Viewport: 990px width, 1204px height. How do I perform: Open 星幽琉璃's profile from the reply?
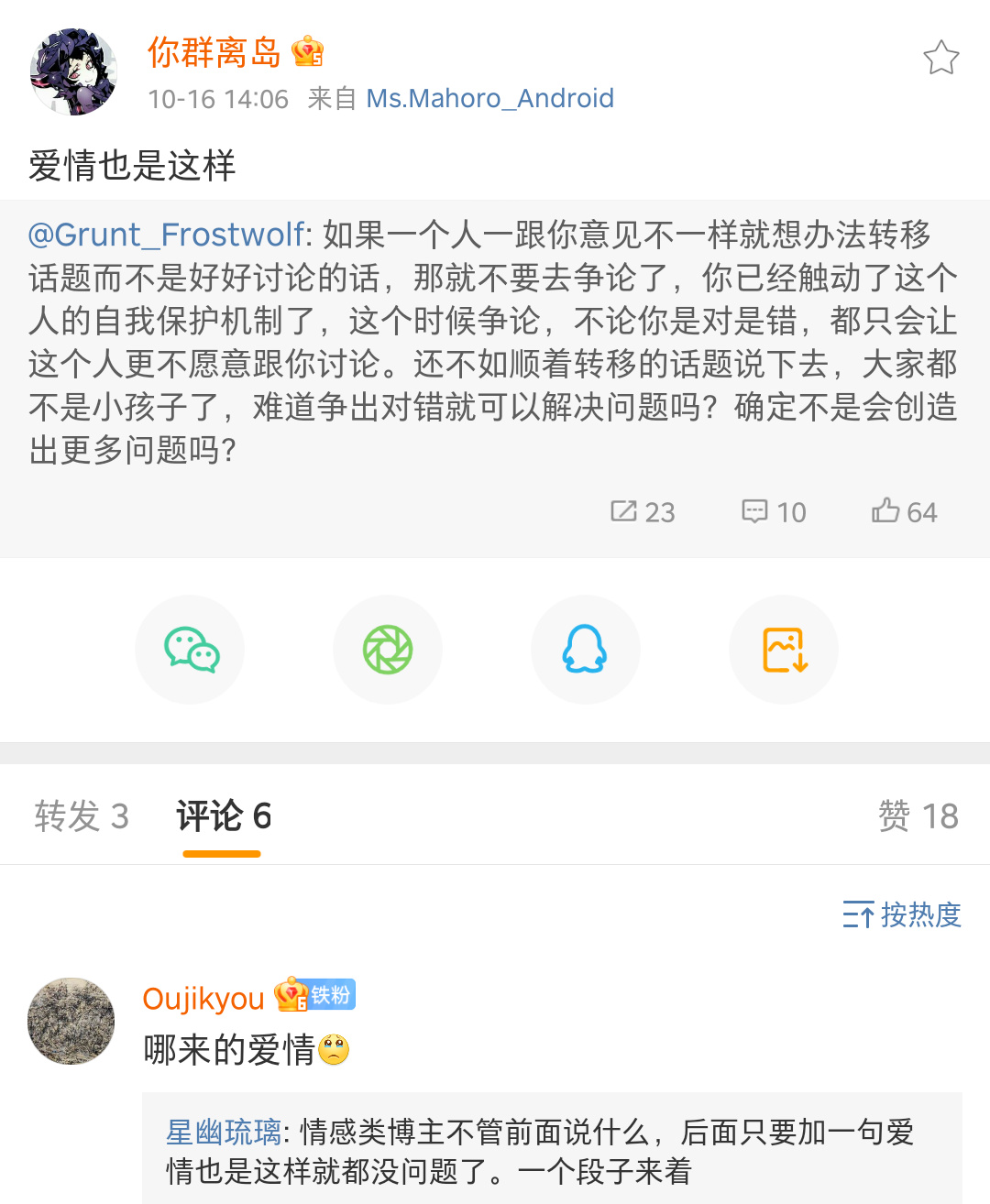pos(224,1133)
